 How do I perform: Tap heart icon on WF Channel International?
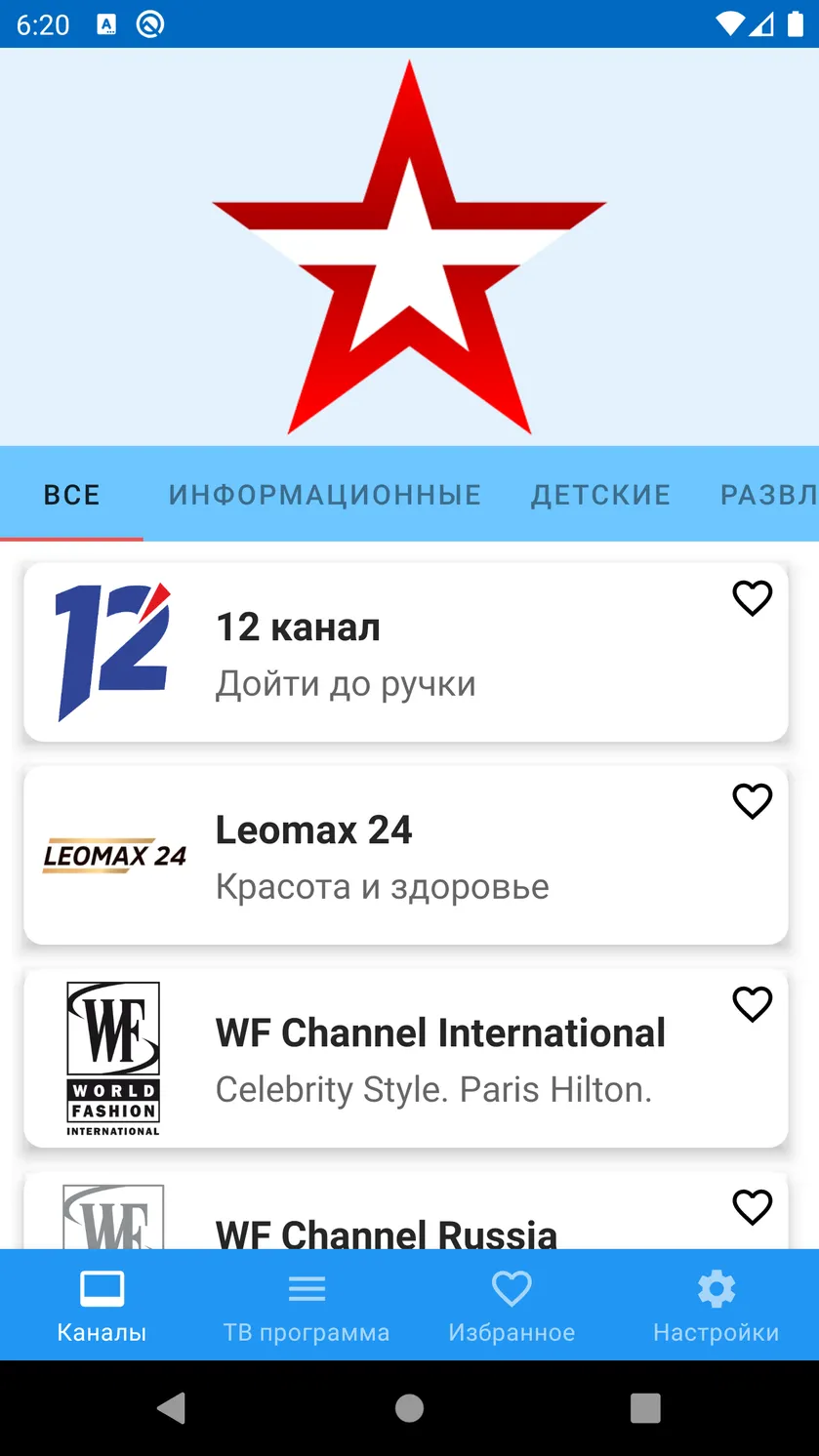[752, 1004]
